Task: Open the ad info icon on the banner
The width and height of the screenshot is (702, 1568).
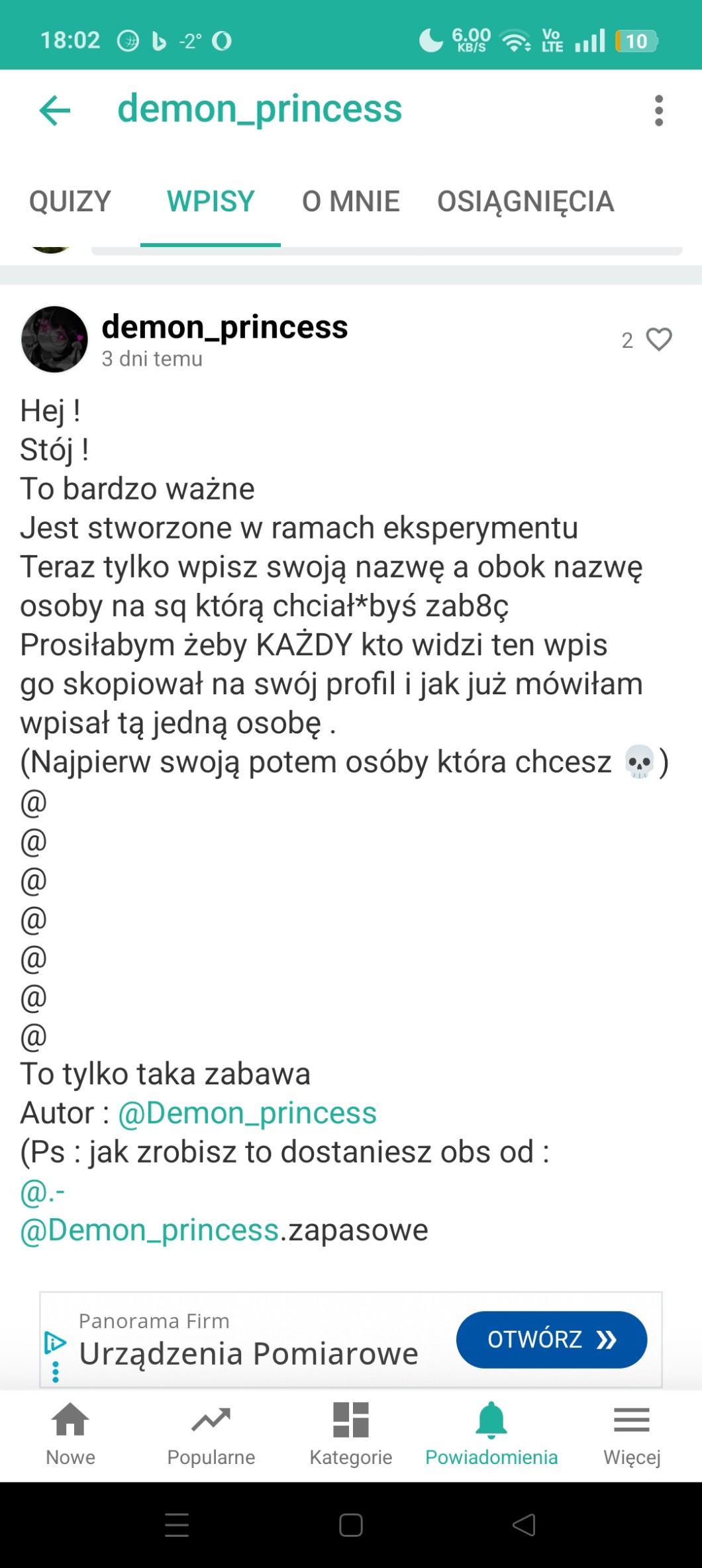Action: coord(55,1343)
